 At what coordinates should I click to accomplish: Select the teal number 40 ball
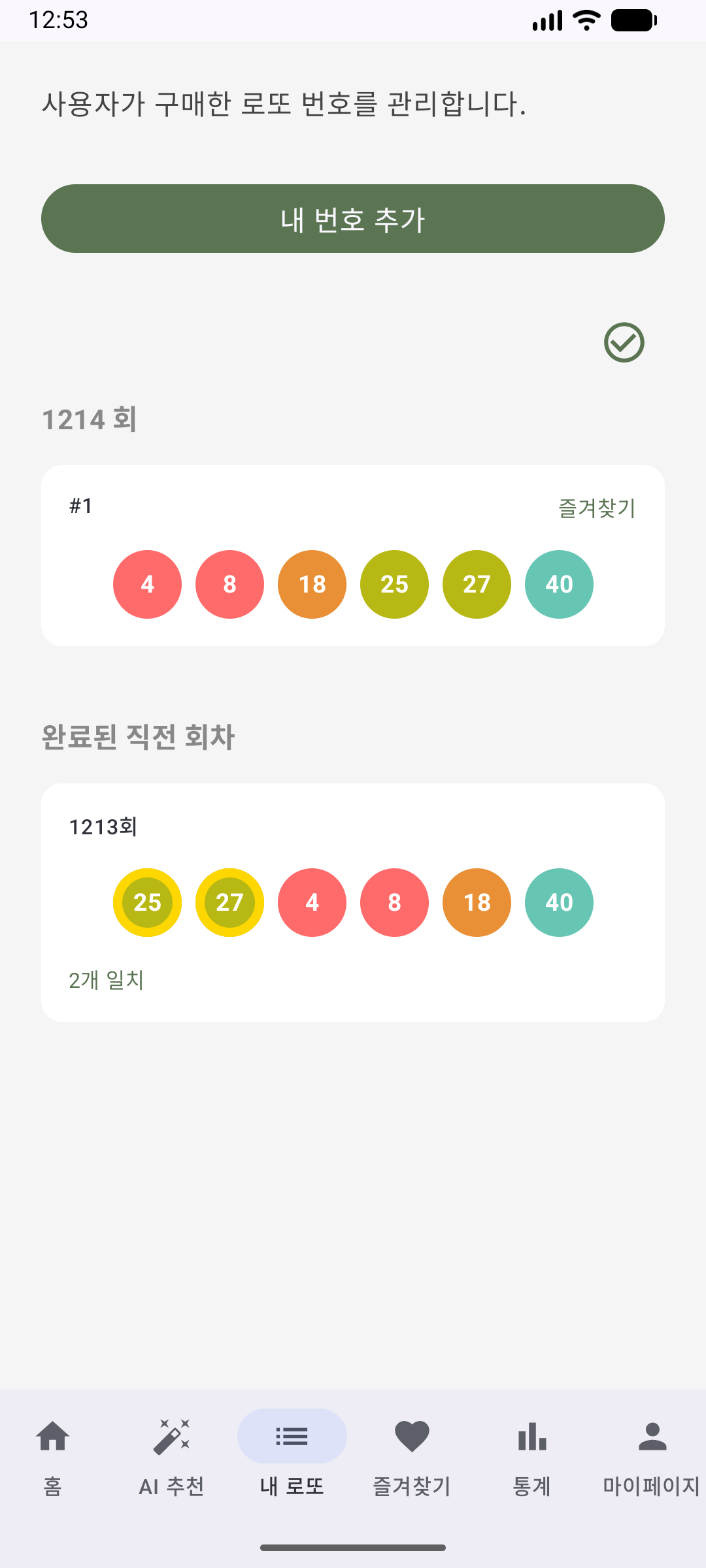[559, 583]
